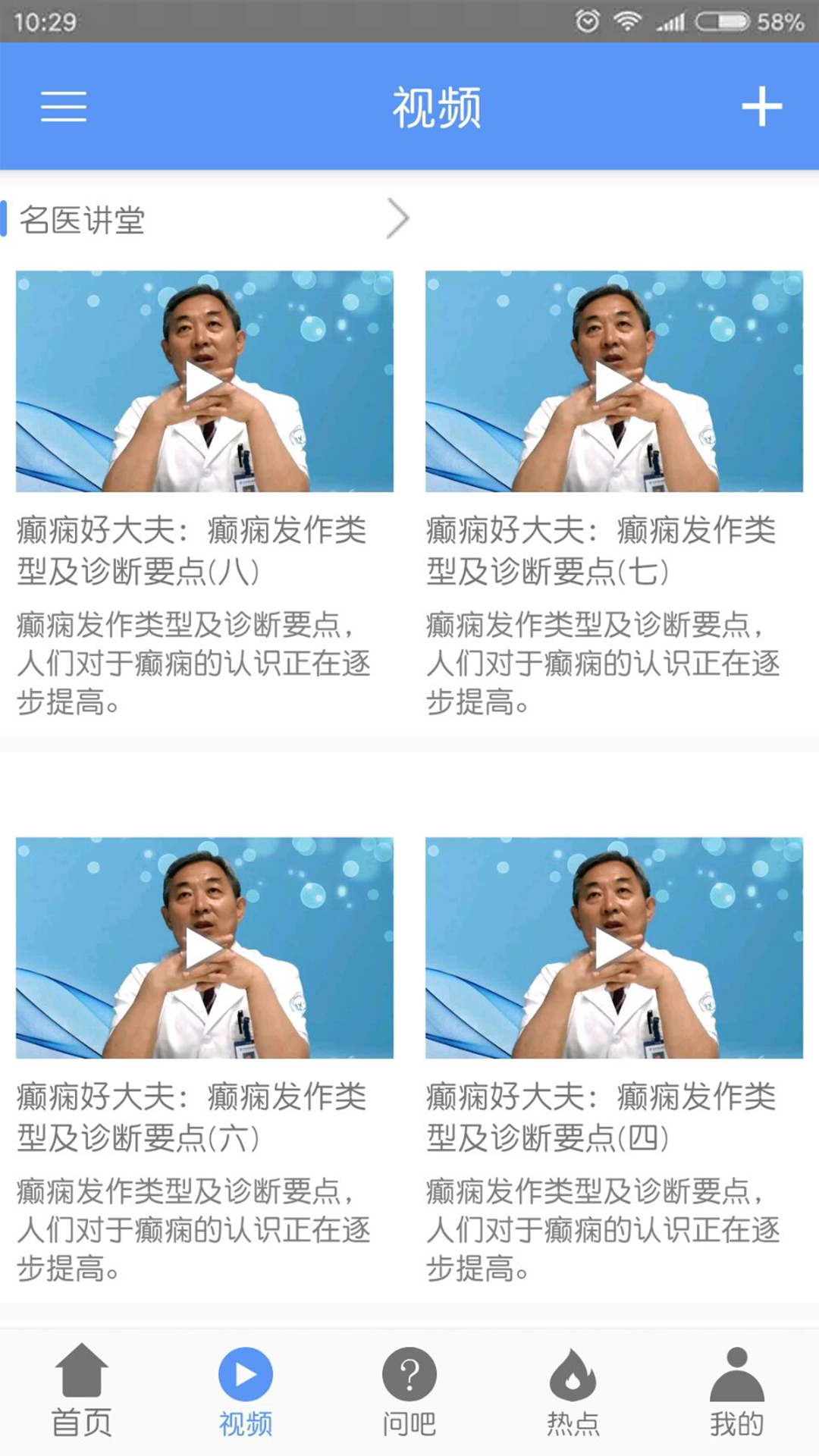Tap the plus icon to add content
Screen dimensions: 819x1456
[762, 106]
